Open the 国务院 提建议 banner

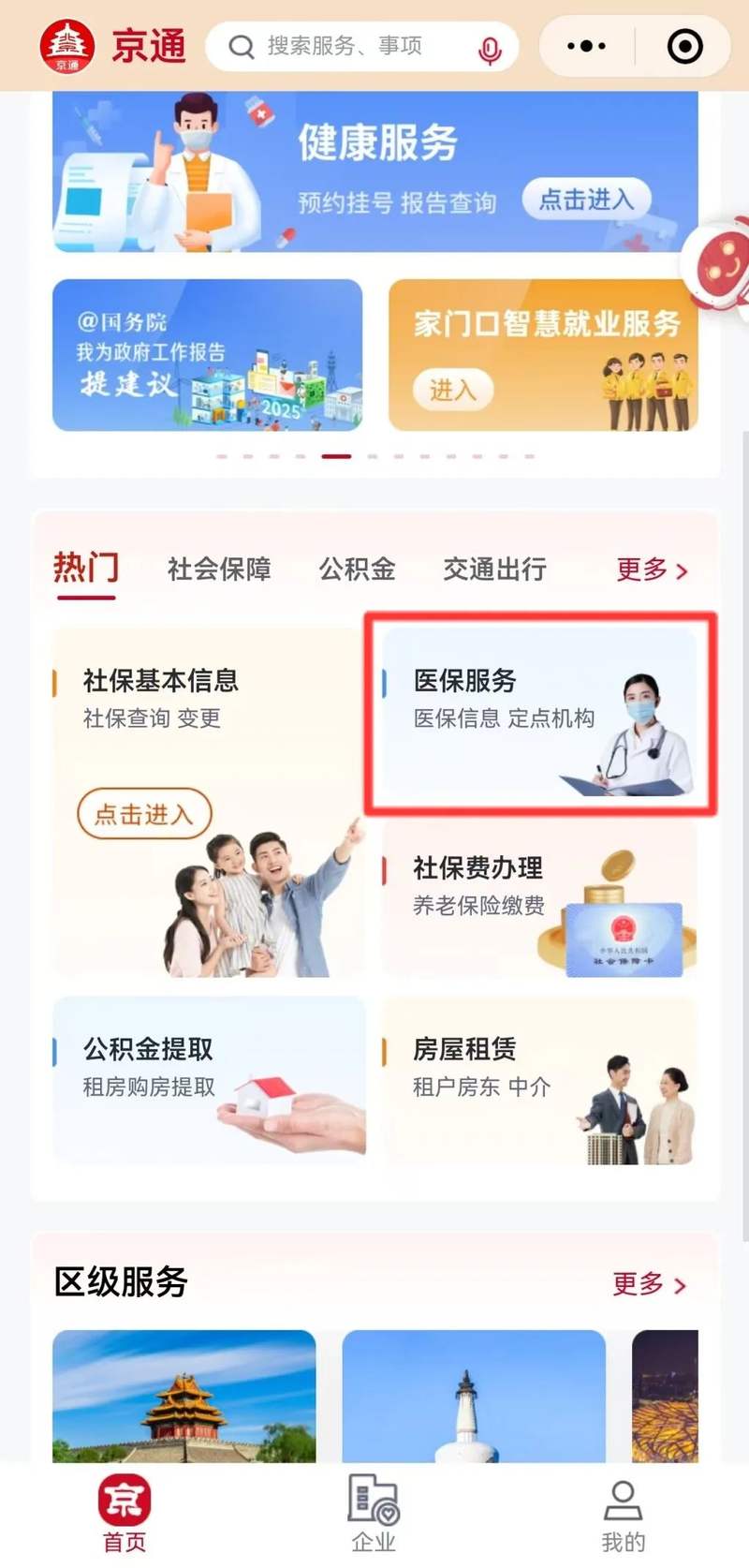coord(207,355)
